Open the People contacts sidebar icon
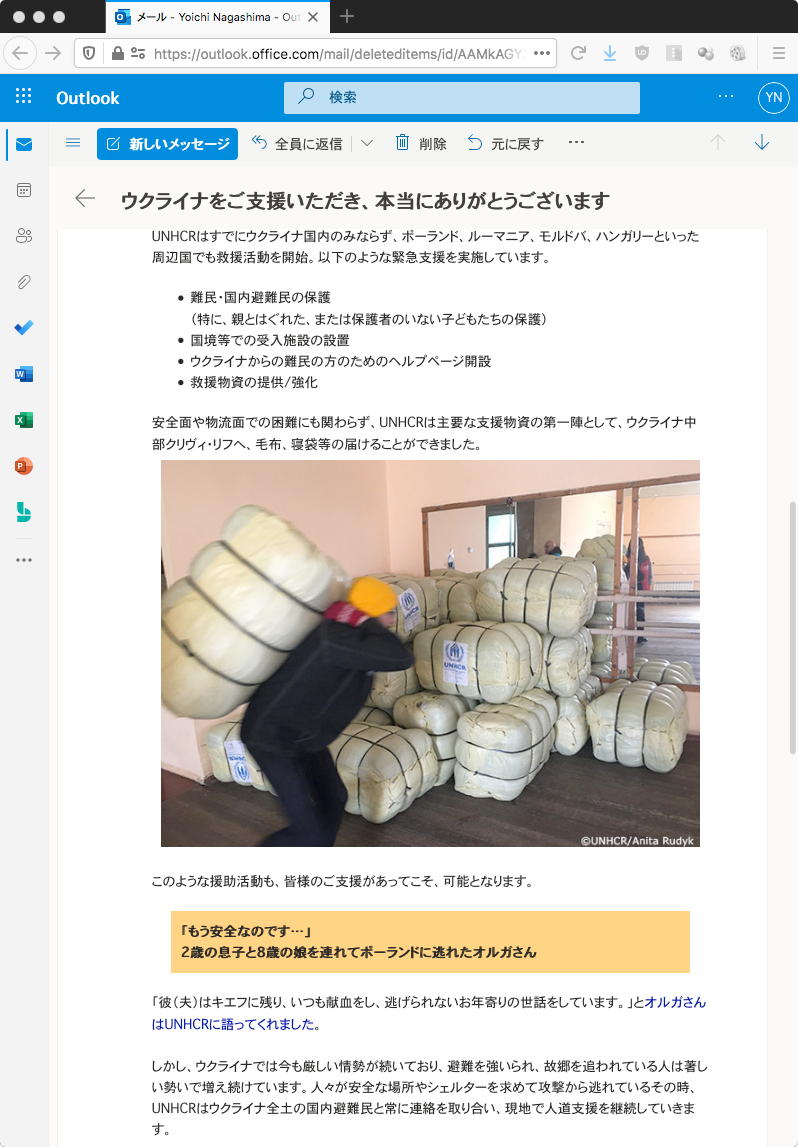The image size is (798, 1147). 24,236
